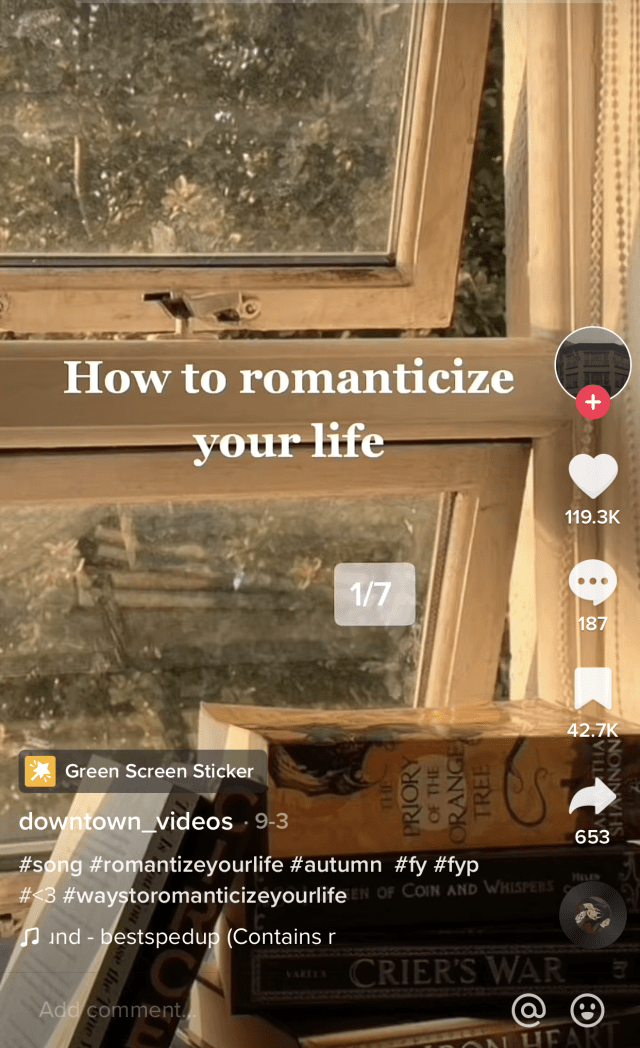Like this video with the heart icon
640x1048 pixels.
tap(593, 477)
